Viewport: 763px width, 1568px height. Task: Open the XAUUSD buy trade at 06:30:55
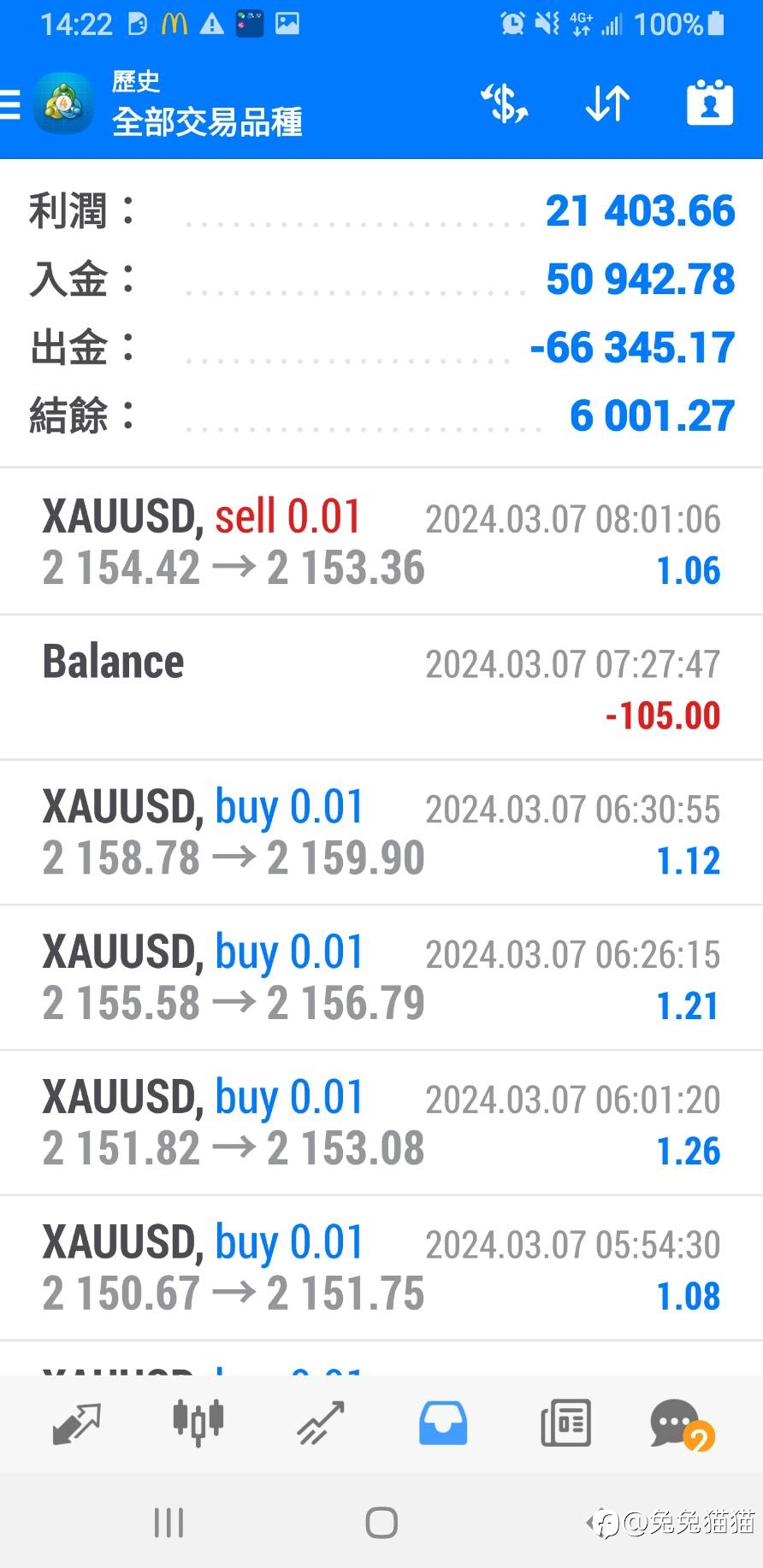click(381, 833)
